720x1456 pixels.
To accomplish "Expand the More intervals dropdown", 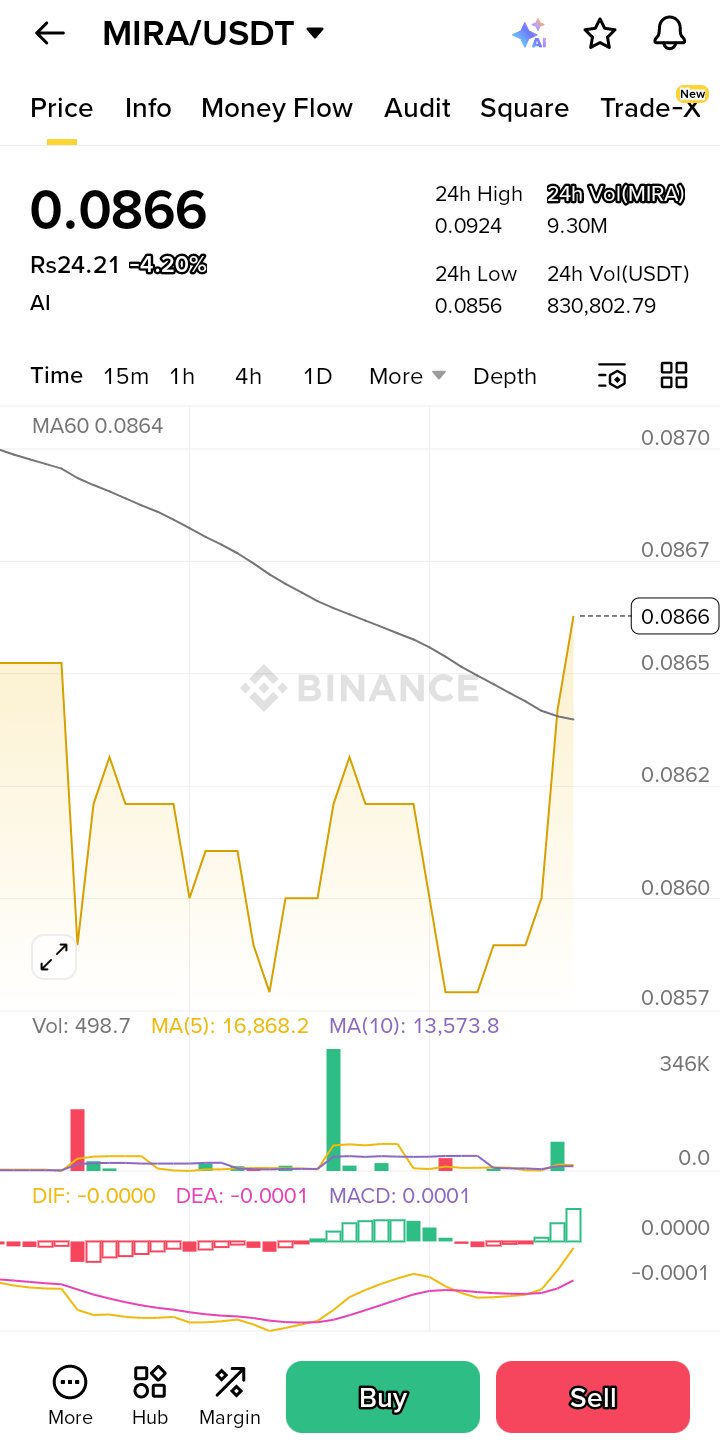I will tap(406, 376).
